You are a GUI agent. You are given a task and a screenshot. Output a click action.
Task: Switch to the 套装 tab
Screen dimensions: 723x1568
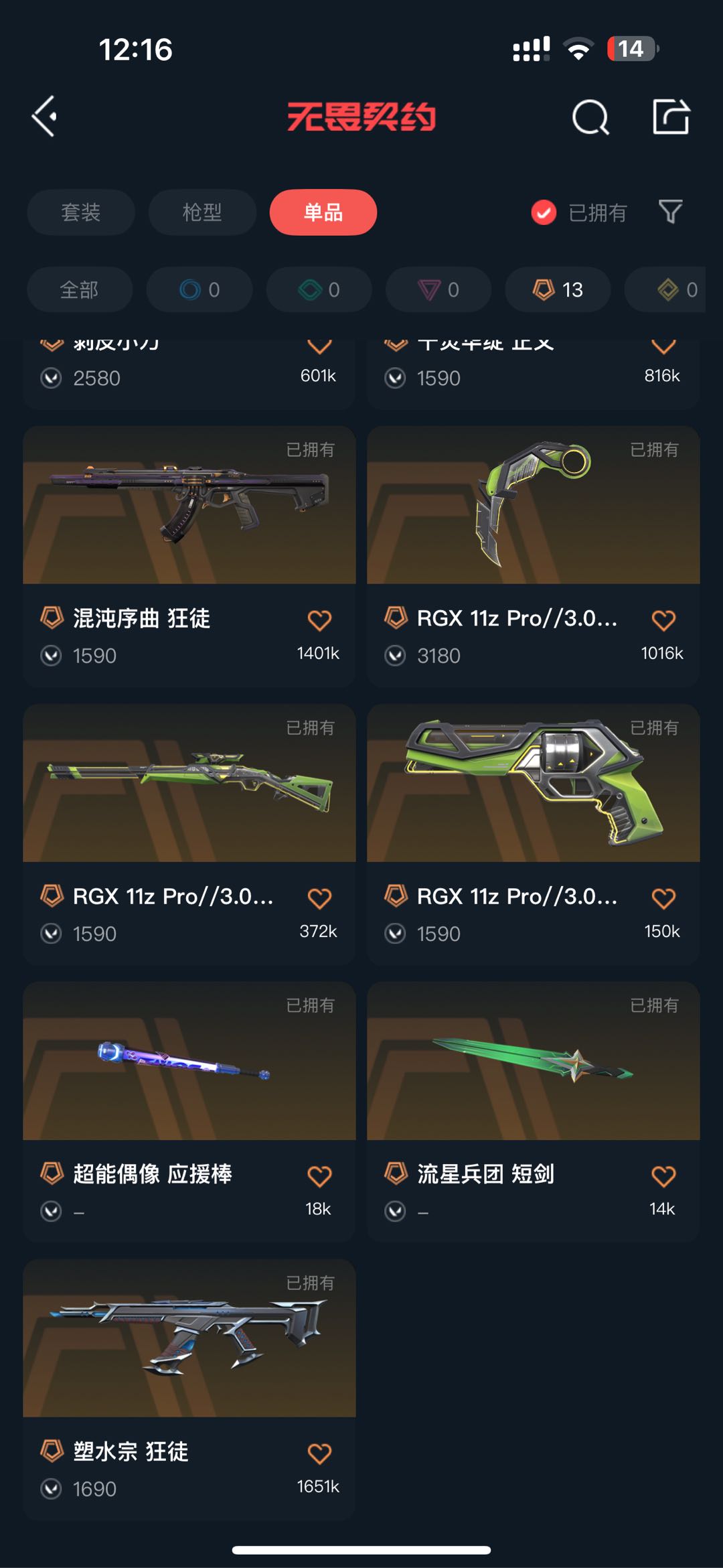click(81, 212)
